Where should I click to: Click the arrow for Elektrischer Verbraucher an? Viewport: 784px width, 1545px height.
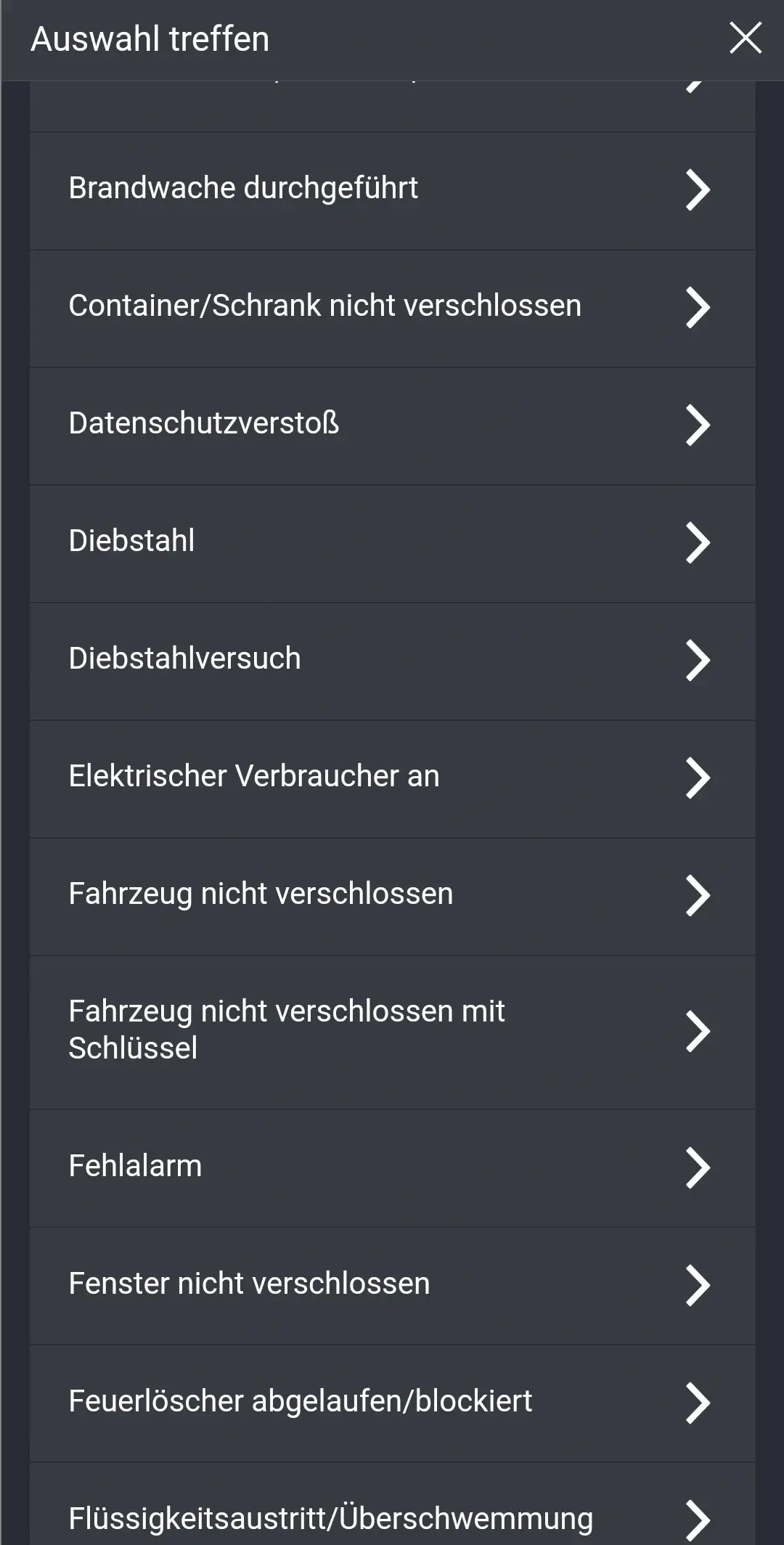[698, 777]
